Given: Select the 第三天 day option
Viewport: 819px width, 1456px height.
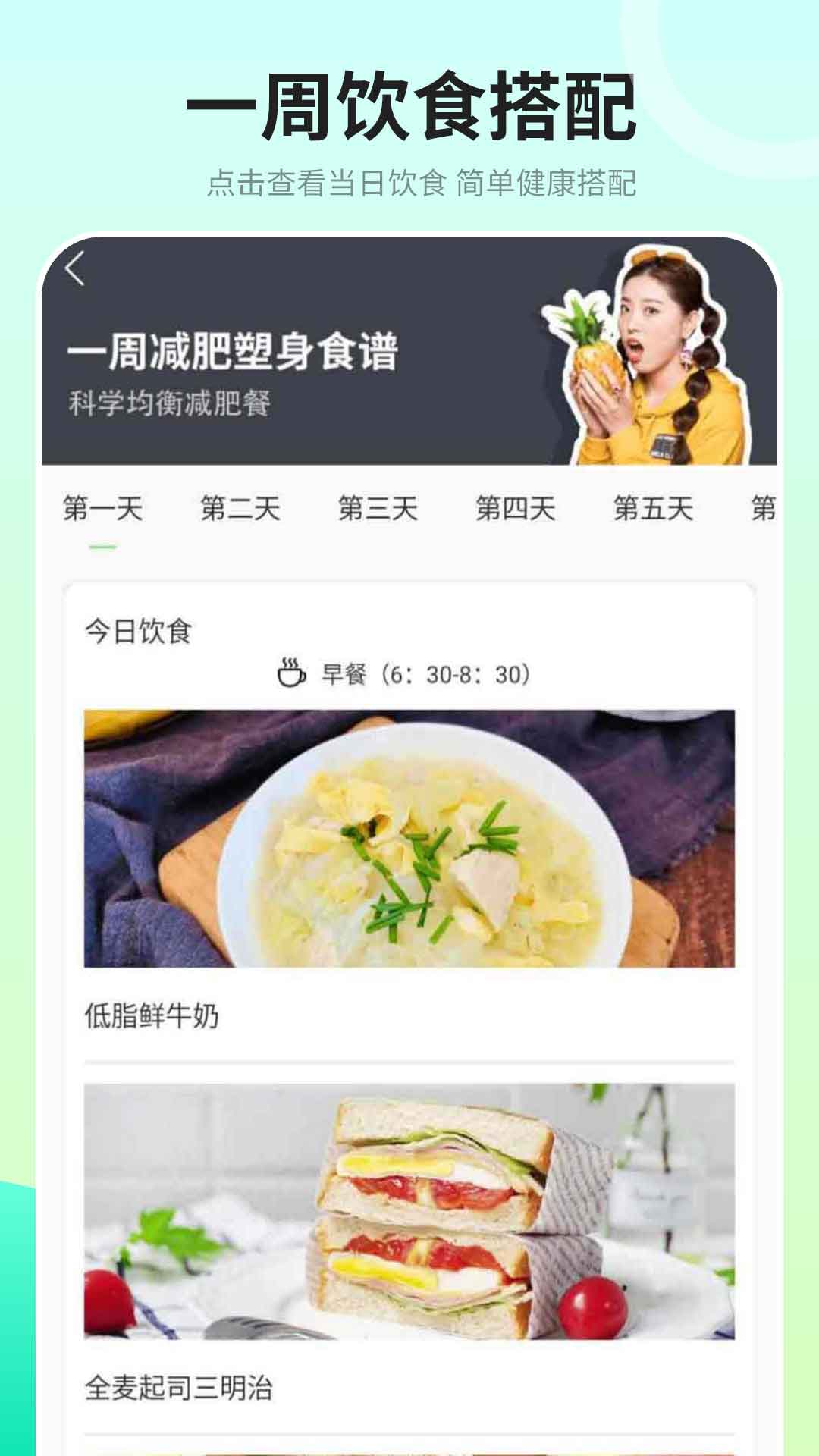Looking at the screenshot, I should click(x=381, y=509).
